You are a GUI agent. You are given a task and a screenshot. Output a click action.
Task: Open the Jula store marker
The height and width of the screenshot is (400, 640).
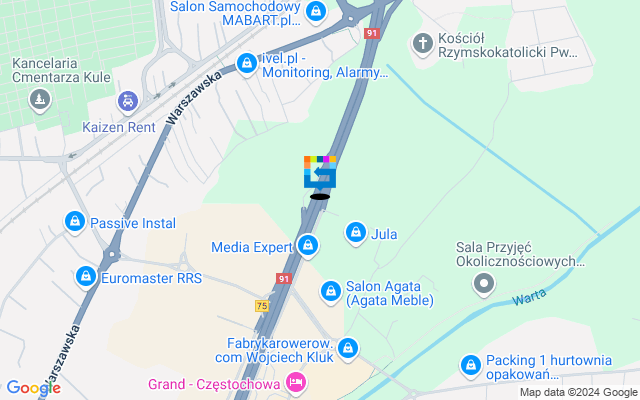(x=354, y=233)
